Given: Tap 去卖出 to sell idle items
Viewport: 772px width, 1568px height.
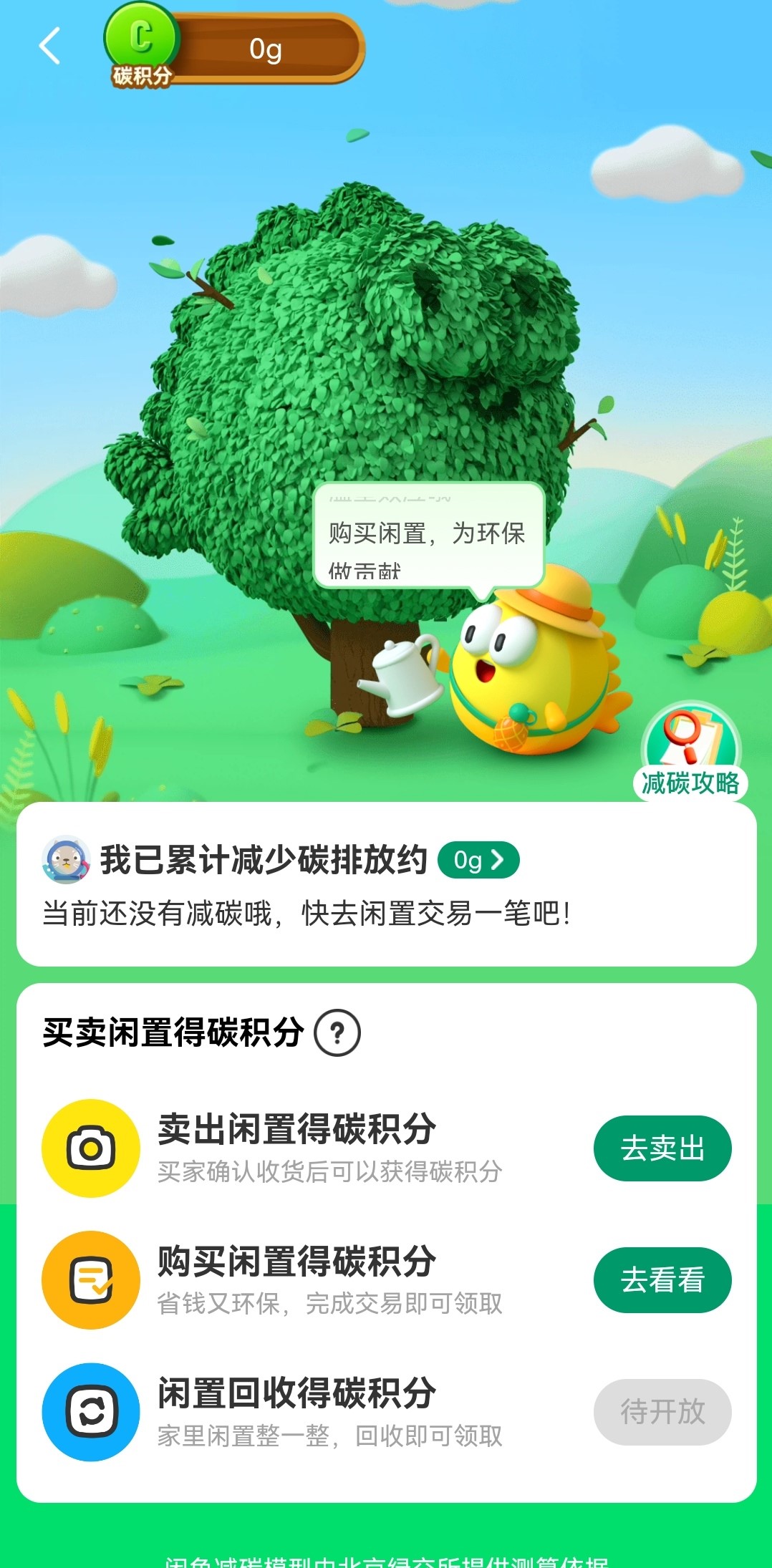Looking at the screenshot, I should (x=662, y=1148).
